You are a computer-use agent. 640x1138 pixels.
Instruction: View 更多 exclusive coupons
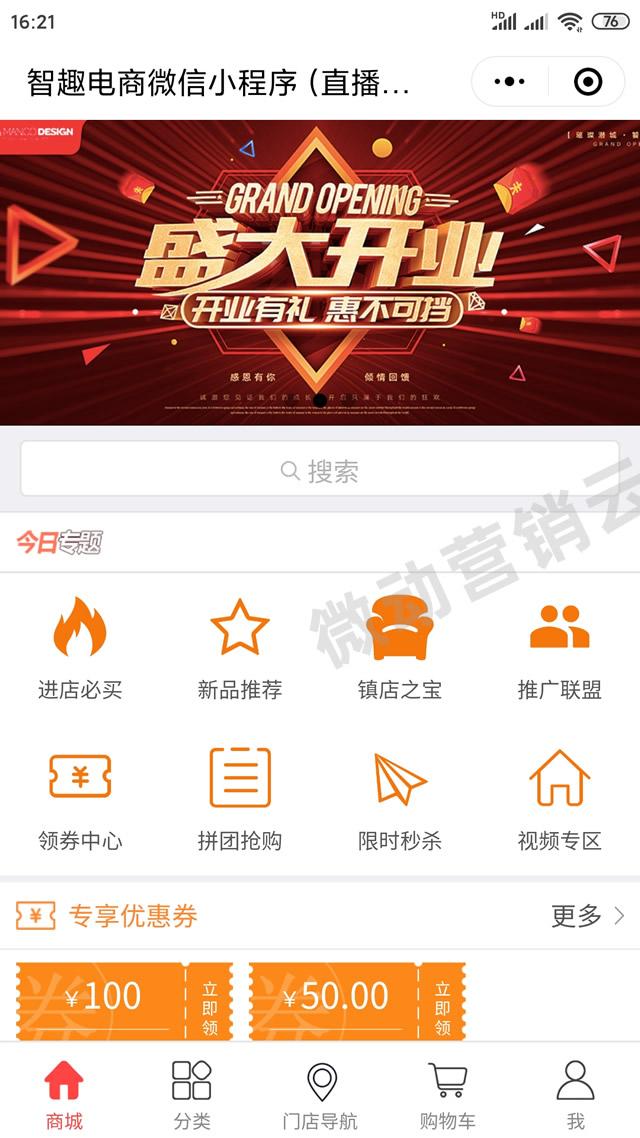pos(587,915)
